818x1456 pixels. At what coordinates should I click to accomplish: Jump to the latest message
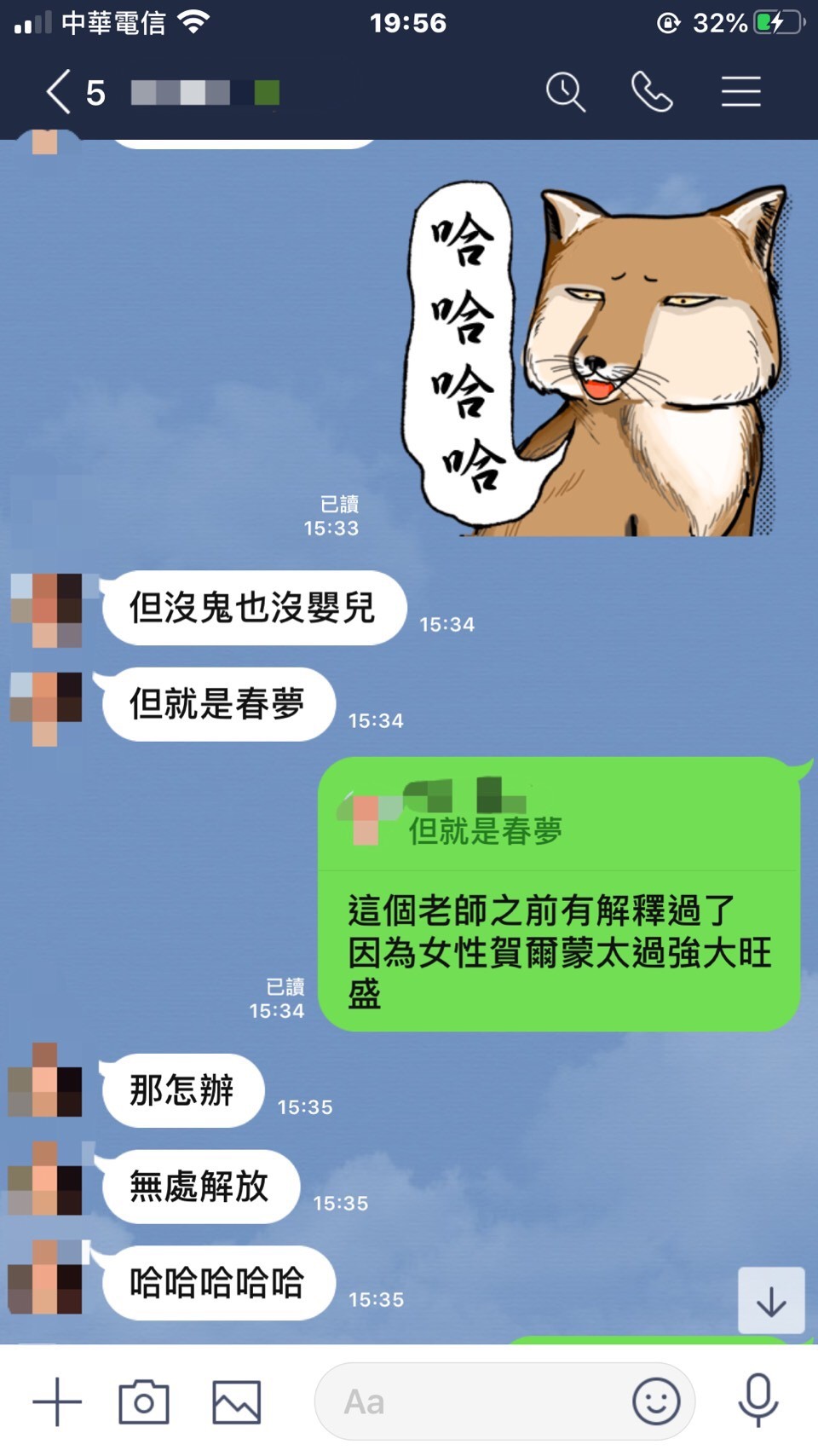coord(771,1301)
